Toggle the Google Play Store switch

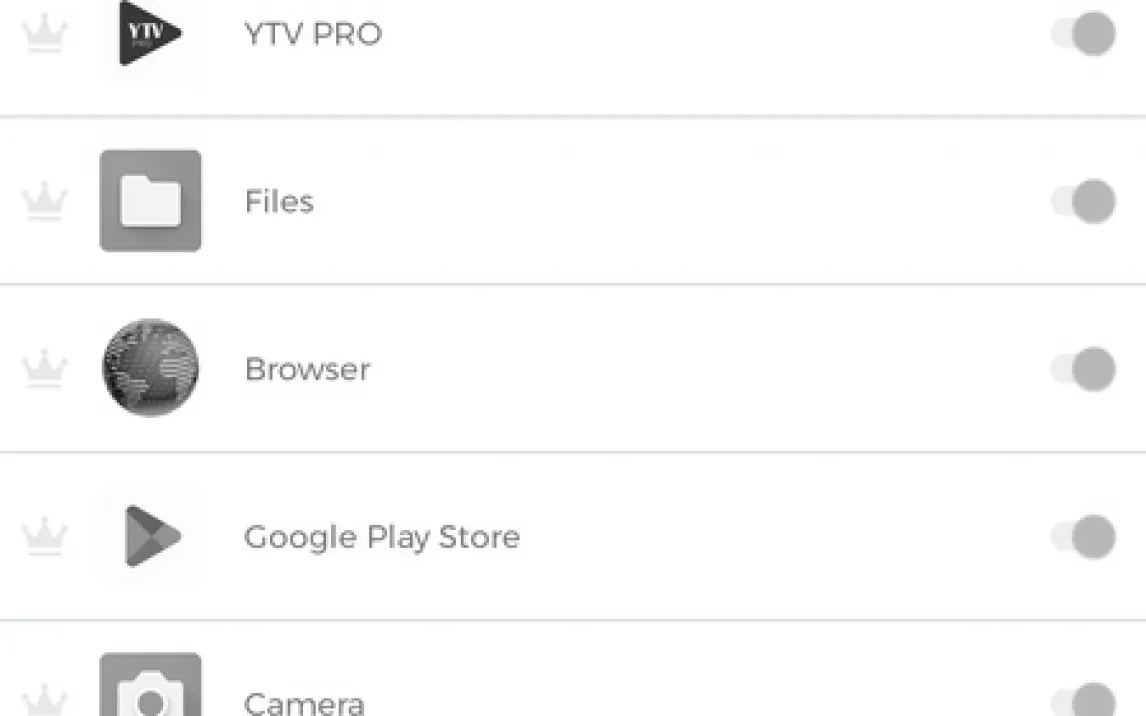point(1084,537)
